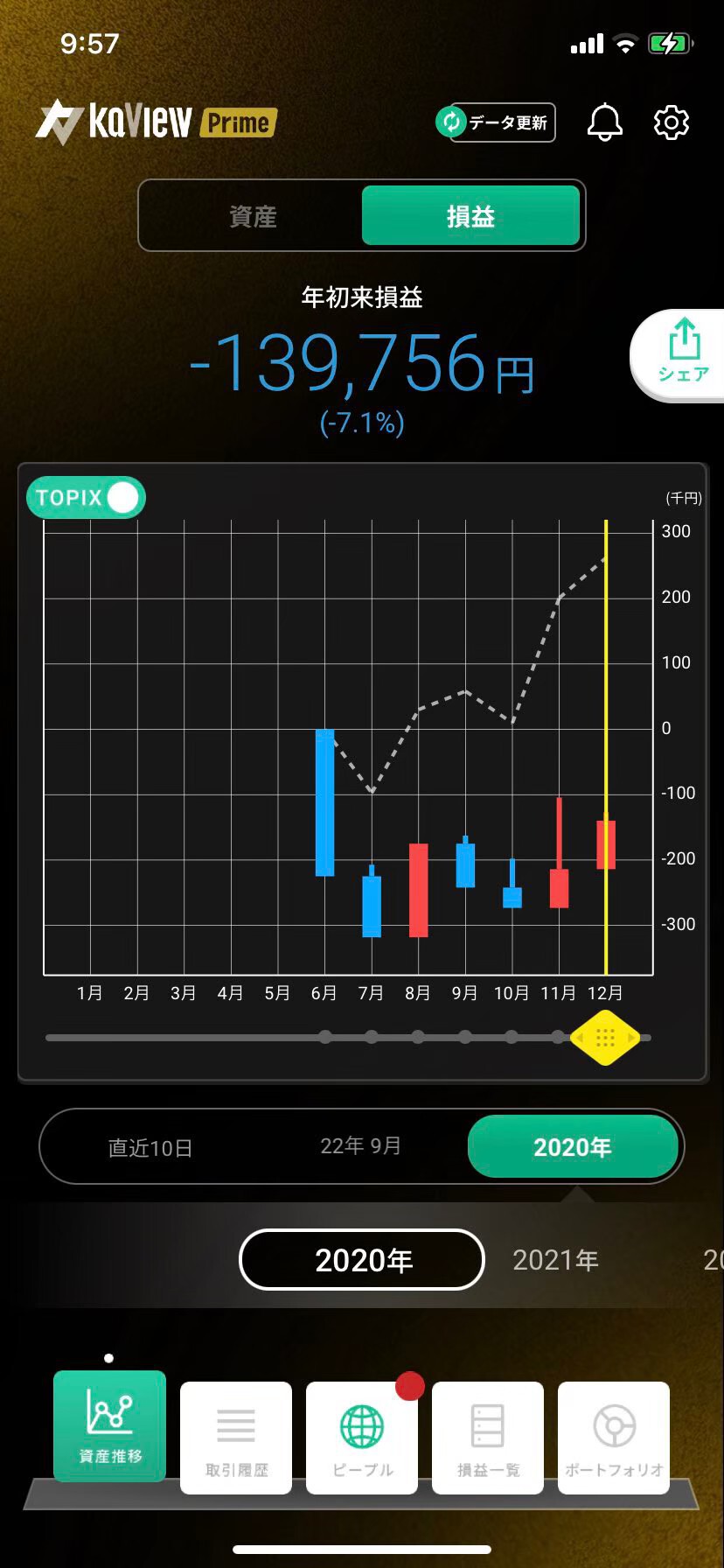Go to the 取引履歴 tab

(x=236, y=1438)
